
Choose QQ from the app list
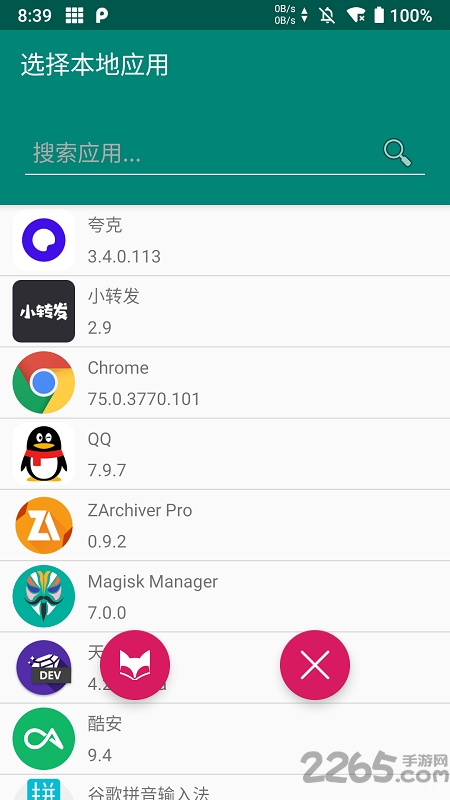[x=225, y=454]
